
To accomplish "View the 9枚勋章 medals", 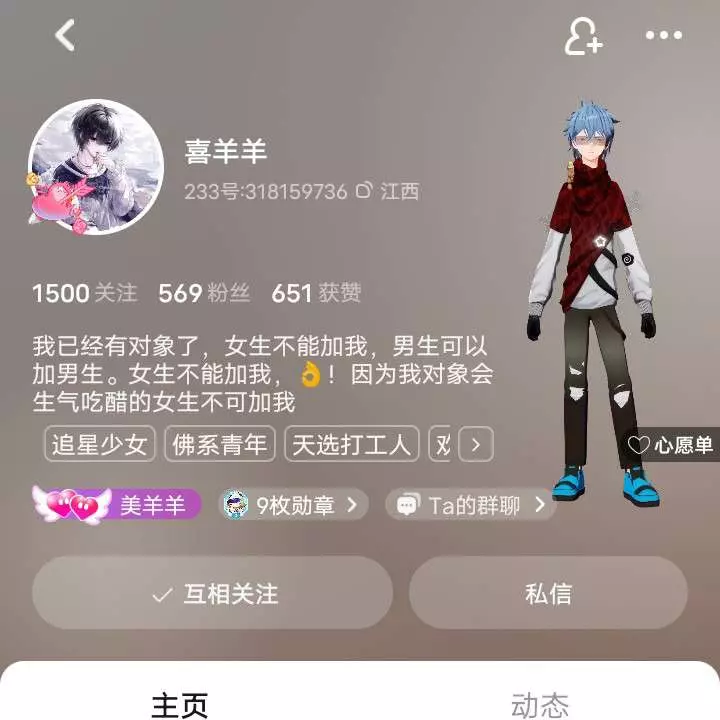I will pos(294,505).
